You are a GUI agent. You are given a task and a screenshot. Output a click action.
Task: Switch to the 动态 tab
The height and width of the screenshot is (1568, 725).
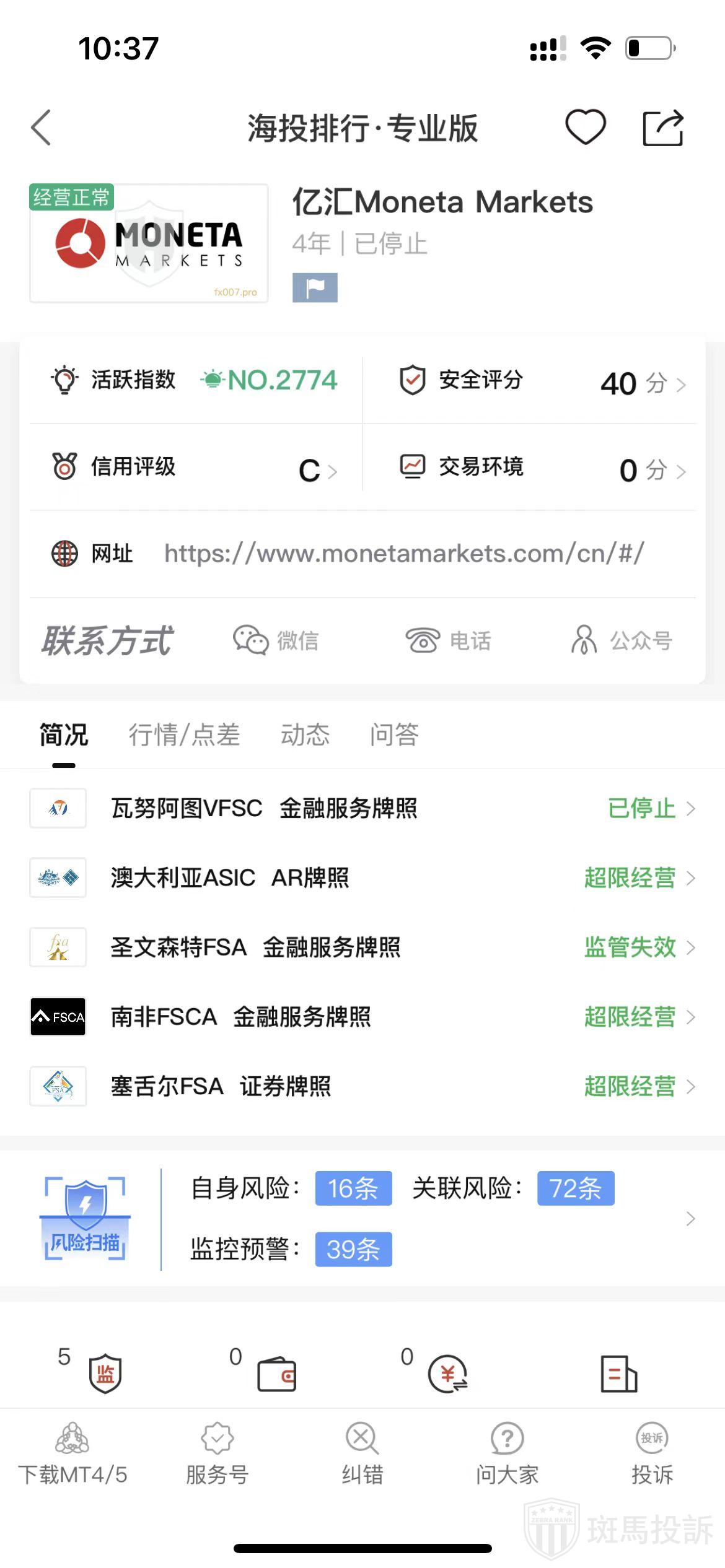[305, 735]
